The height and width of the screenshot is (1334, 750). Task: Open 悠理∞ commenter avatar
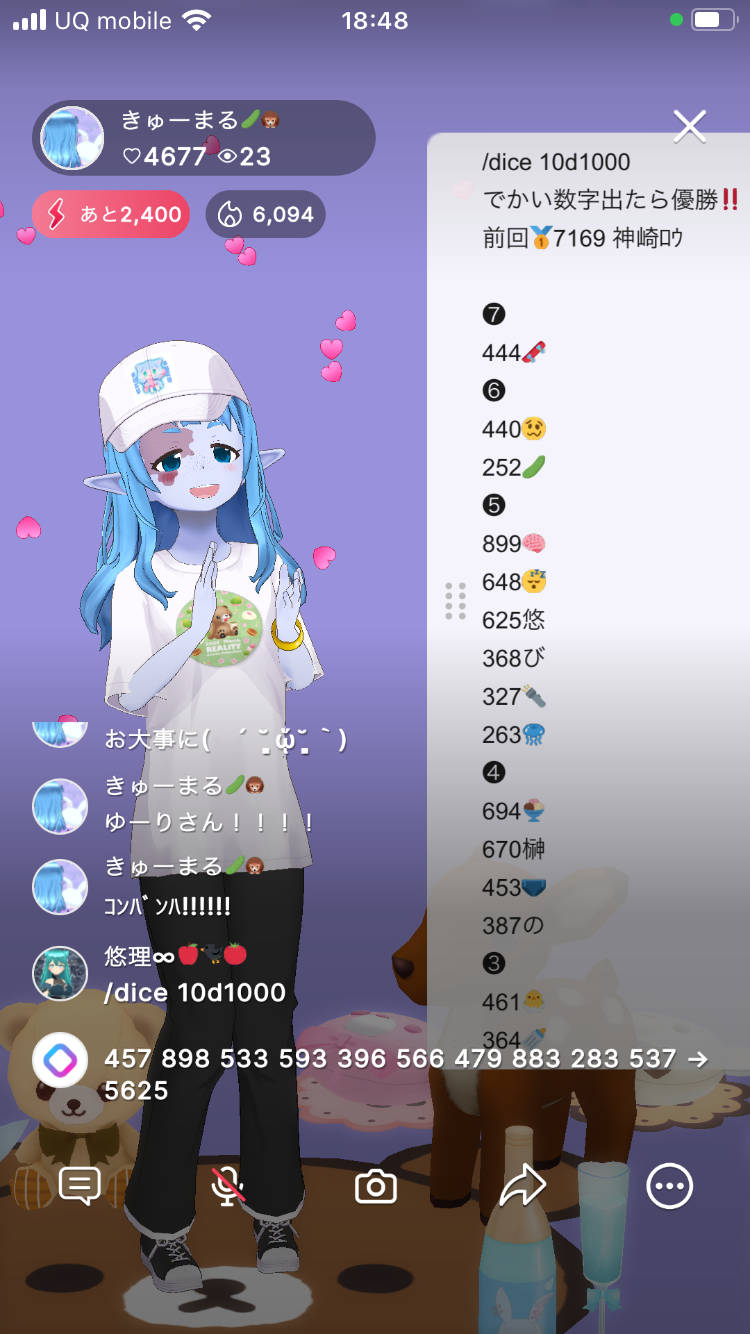pos(60,973)
